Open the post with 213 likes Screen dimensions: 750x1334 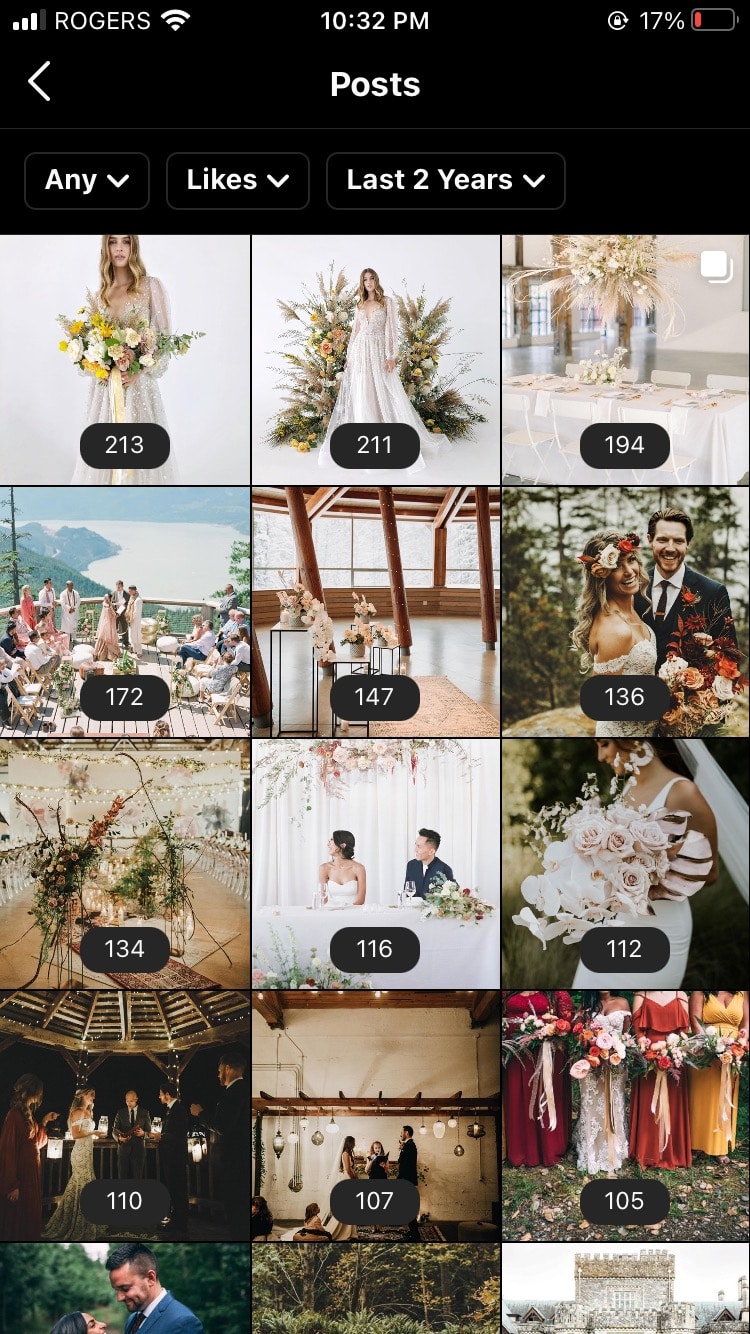tap(124, 360)
